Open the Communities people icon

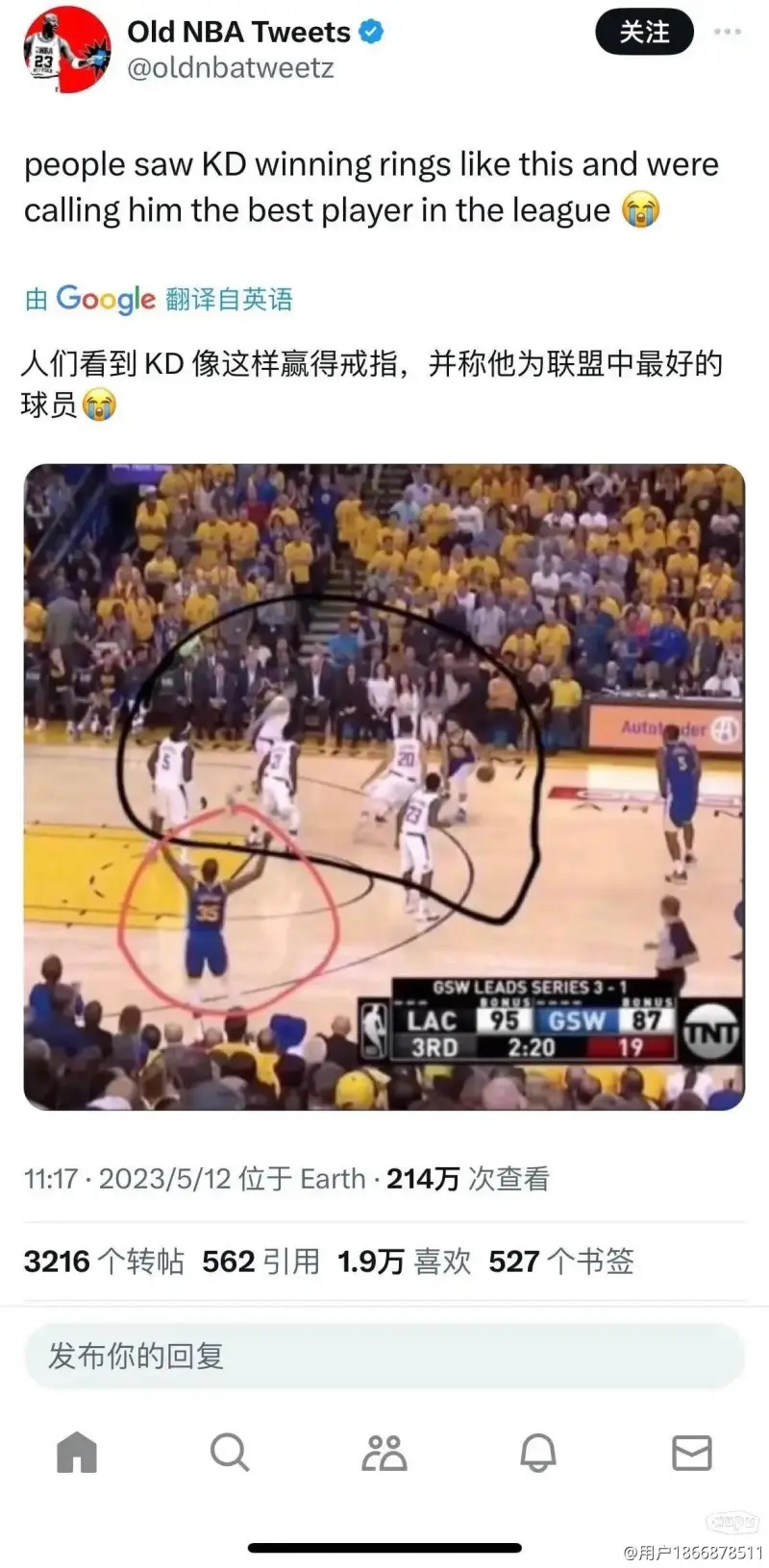click(x=384, y=1453)
